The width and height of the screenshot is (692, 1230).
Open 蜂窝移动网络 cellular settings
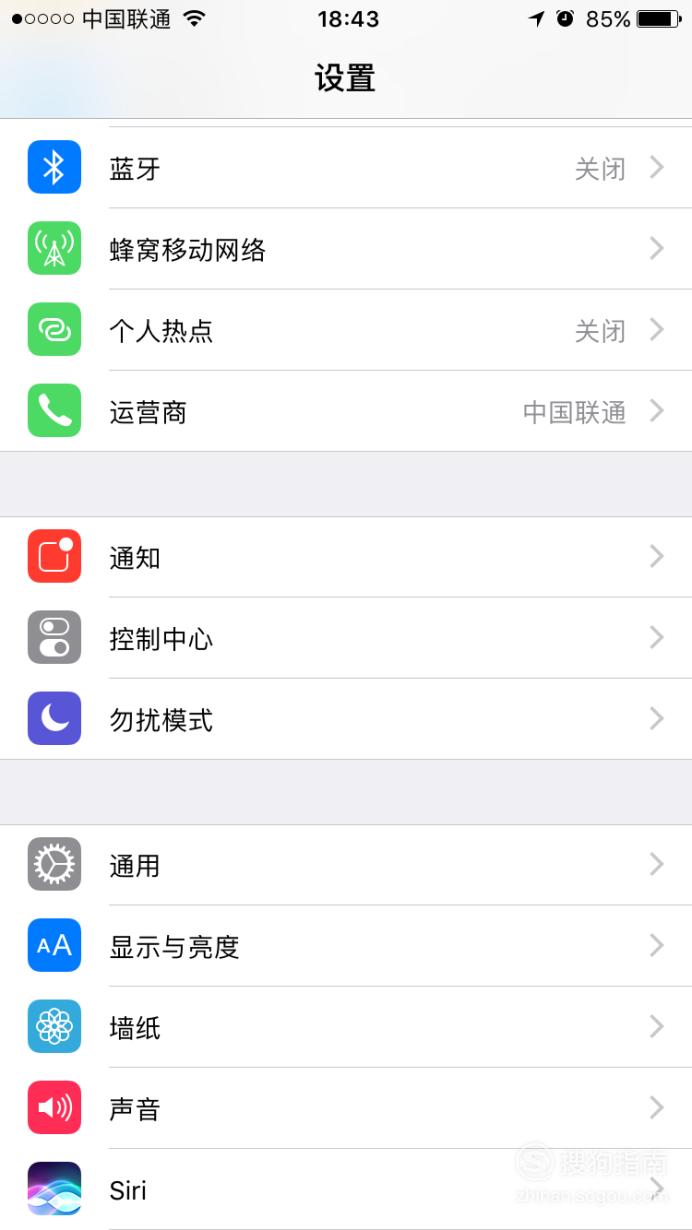pos(346,249)
